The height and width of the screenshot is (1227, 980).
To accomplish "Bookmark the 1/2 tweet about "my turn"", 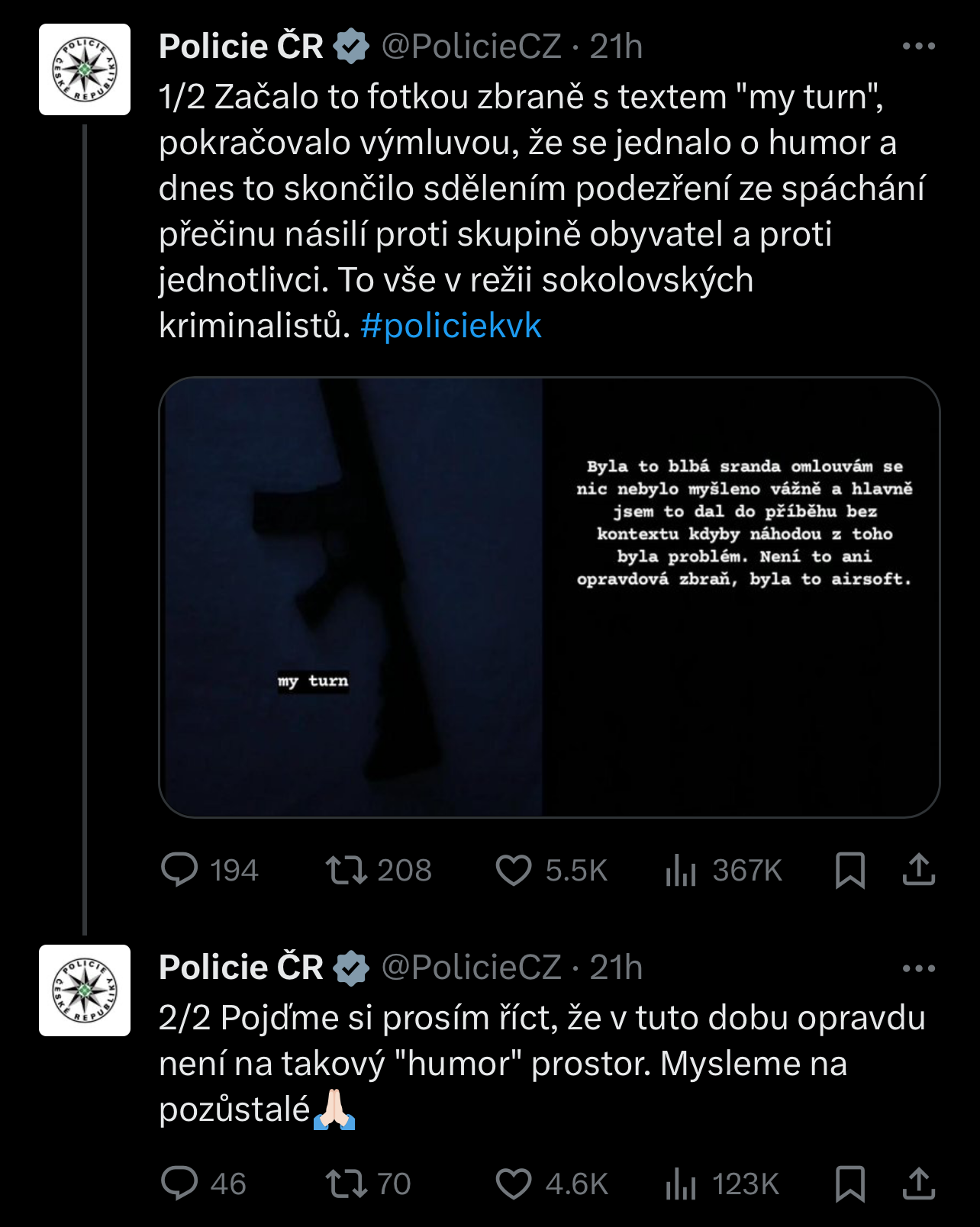I will (x=849, y=870).
